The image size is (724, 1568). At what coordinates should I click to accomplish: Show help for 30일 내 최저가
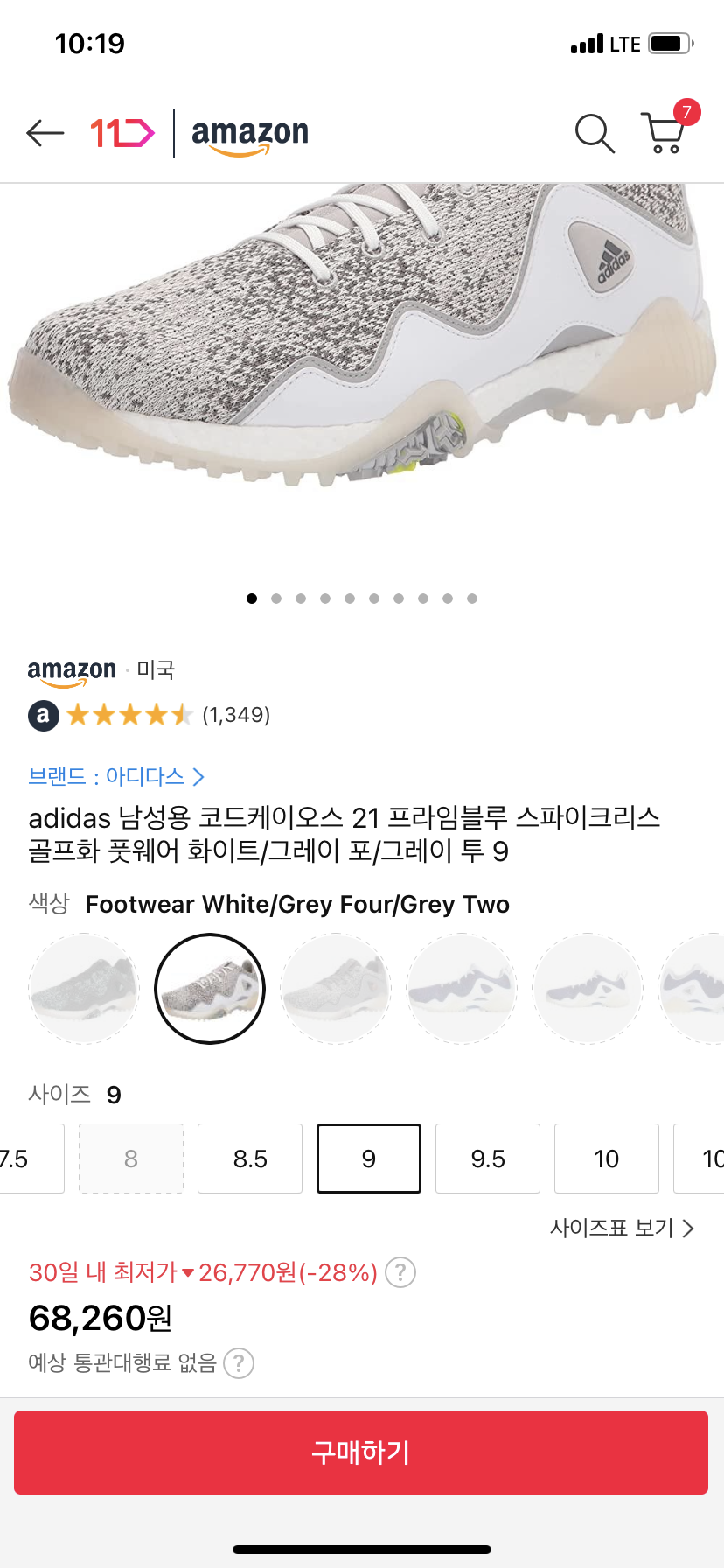(400, 1271)
